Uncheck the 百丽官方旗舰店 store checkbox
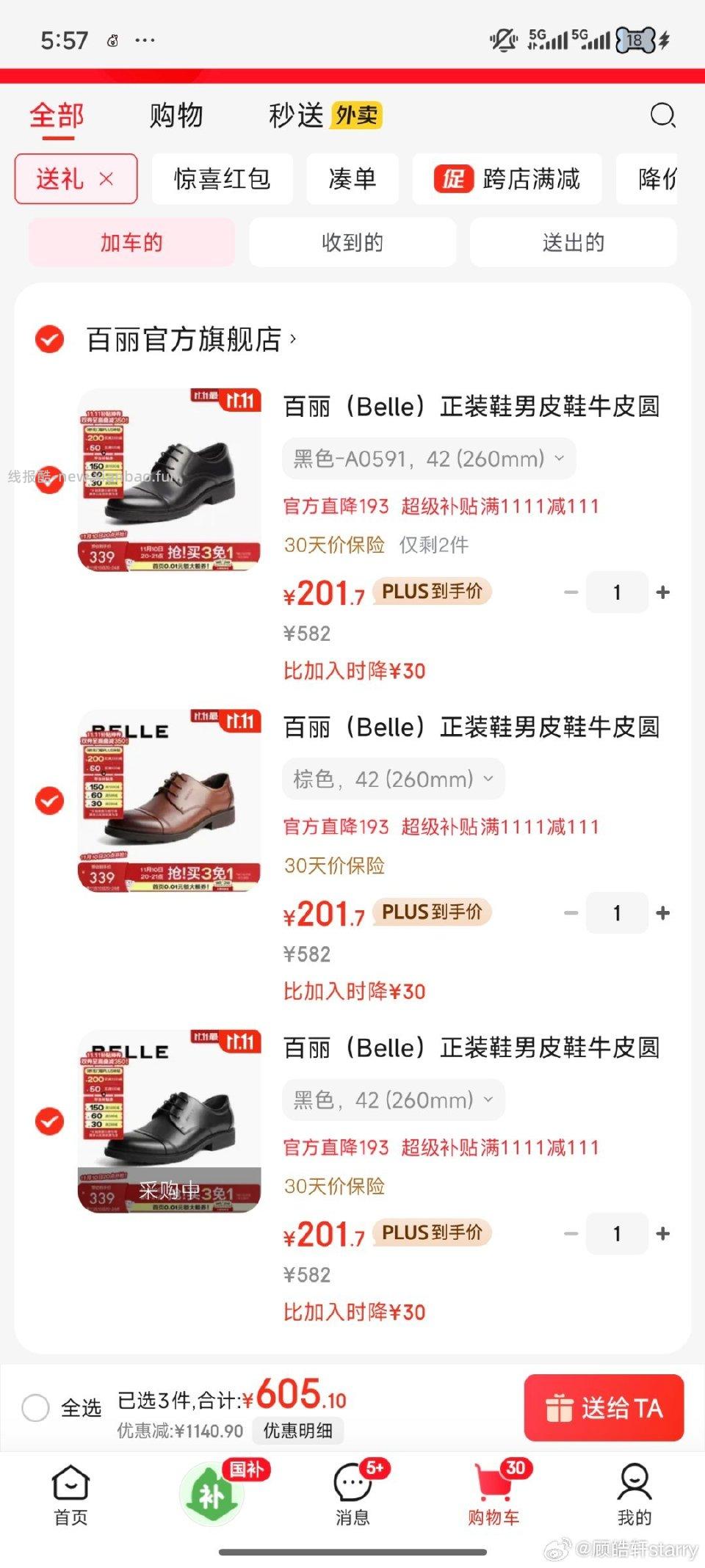The width and height of the screenshot is (705, 1568). [49, 340]
